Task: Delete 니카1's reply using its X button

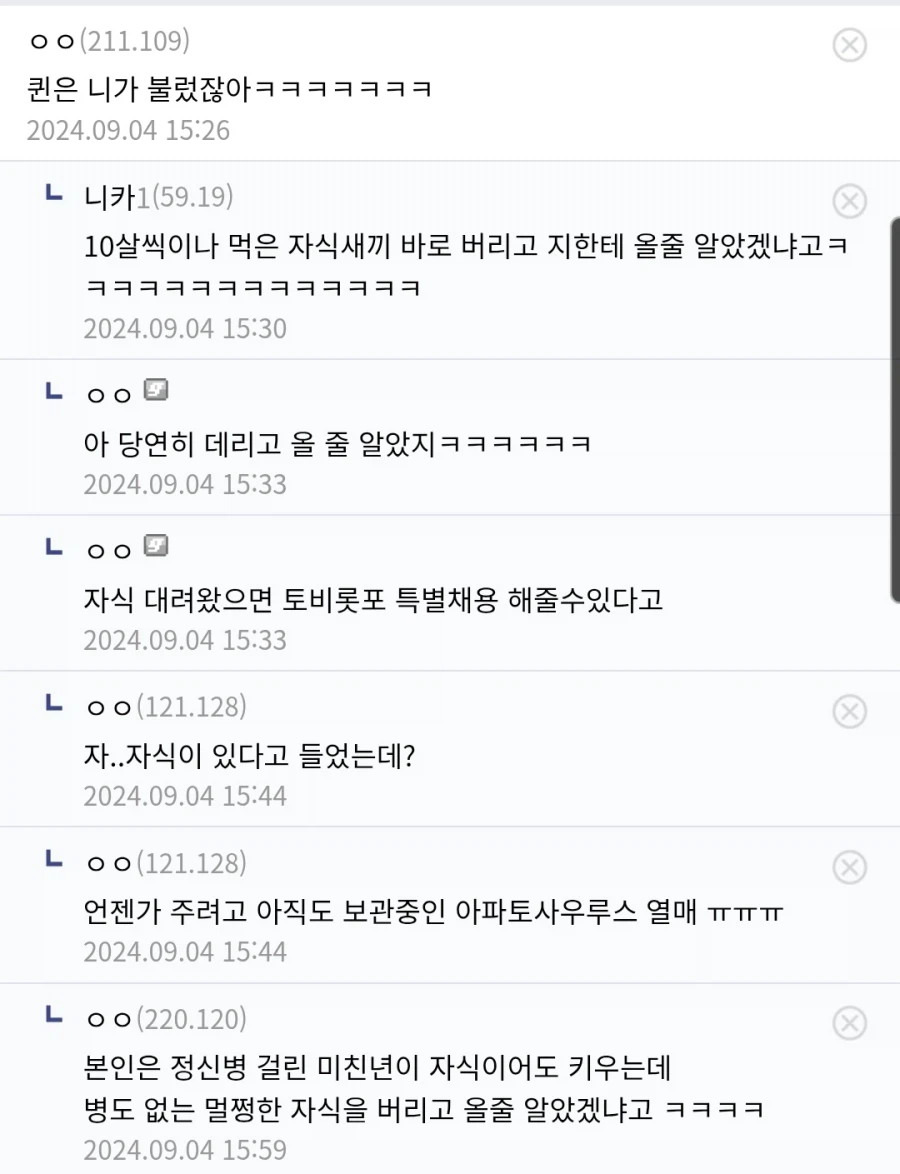Action: click(x=850, y=201)
